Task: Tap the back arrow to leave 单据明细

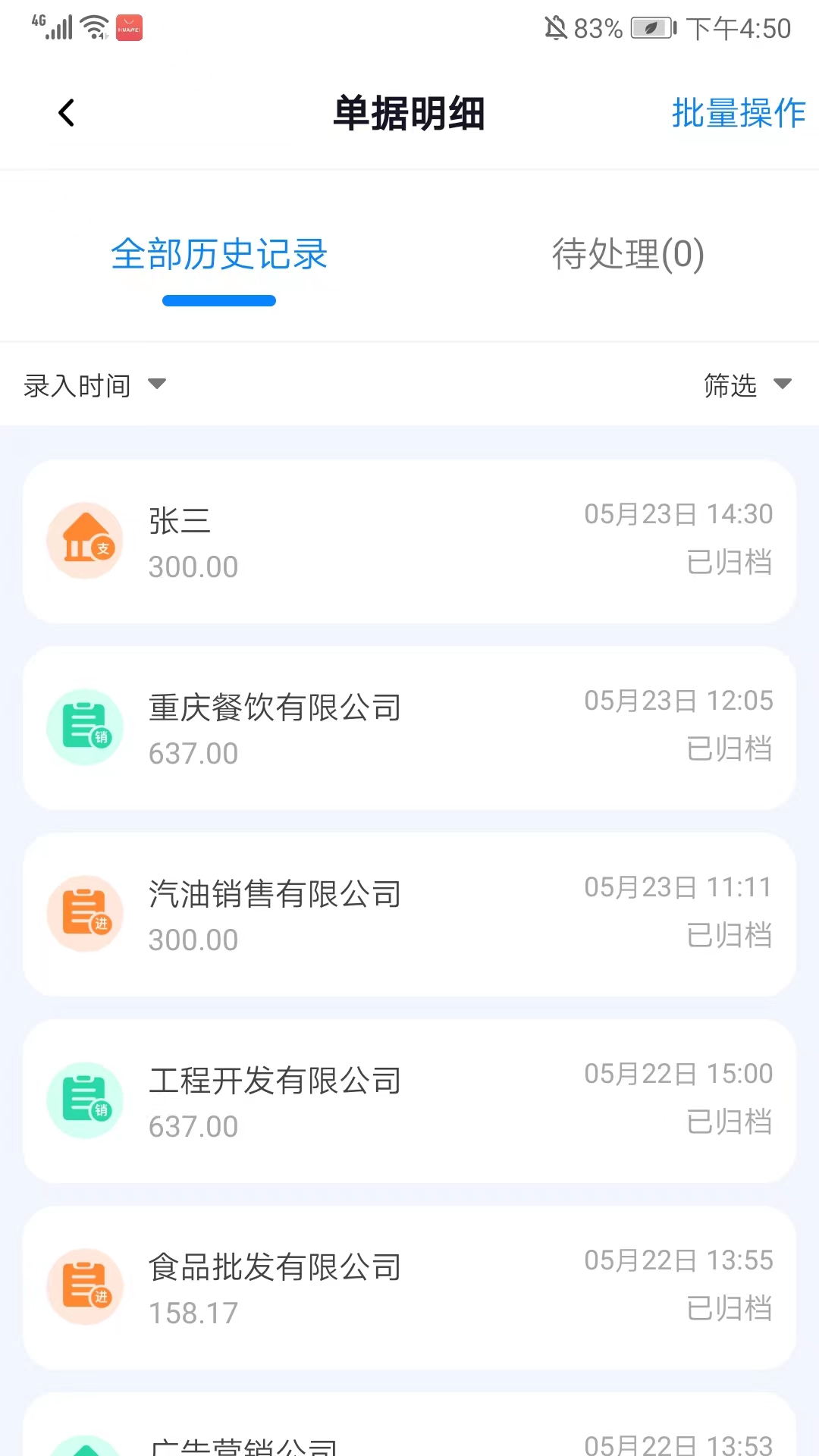Action: click(x=66, y=111)
